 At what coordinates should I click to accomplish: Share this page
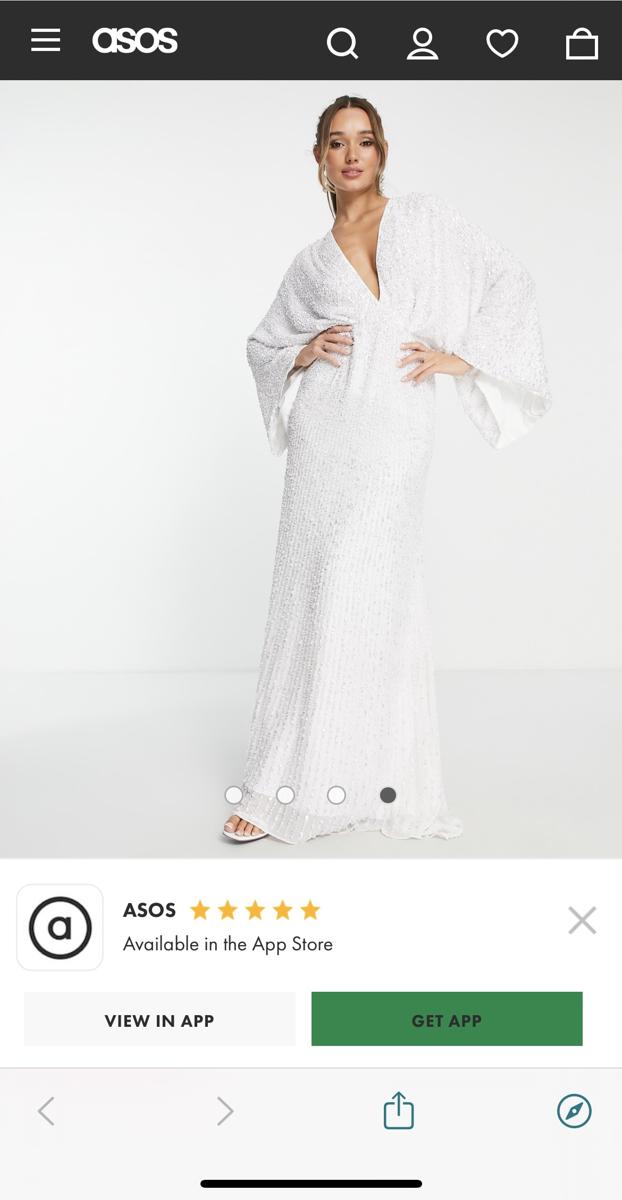pyautogui.click(x=398, y=1111)
